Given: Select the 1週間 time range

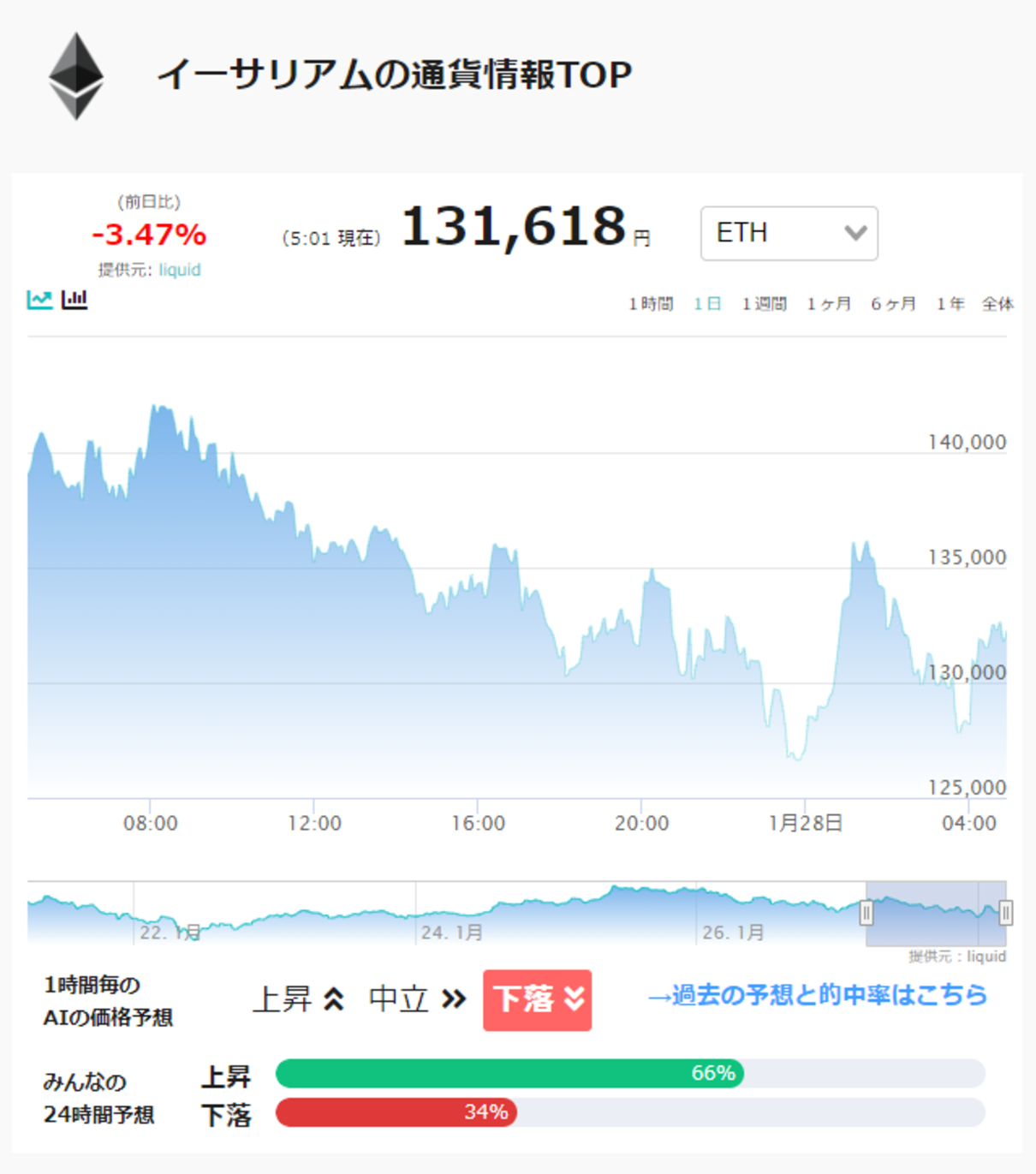Looking at the screenshot, I should 764,304.
